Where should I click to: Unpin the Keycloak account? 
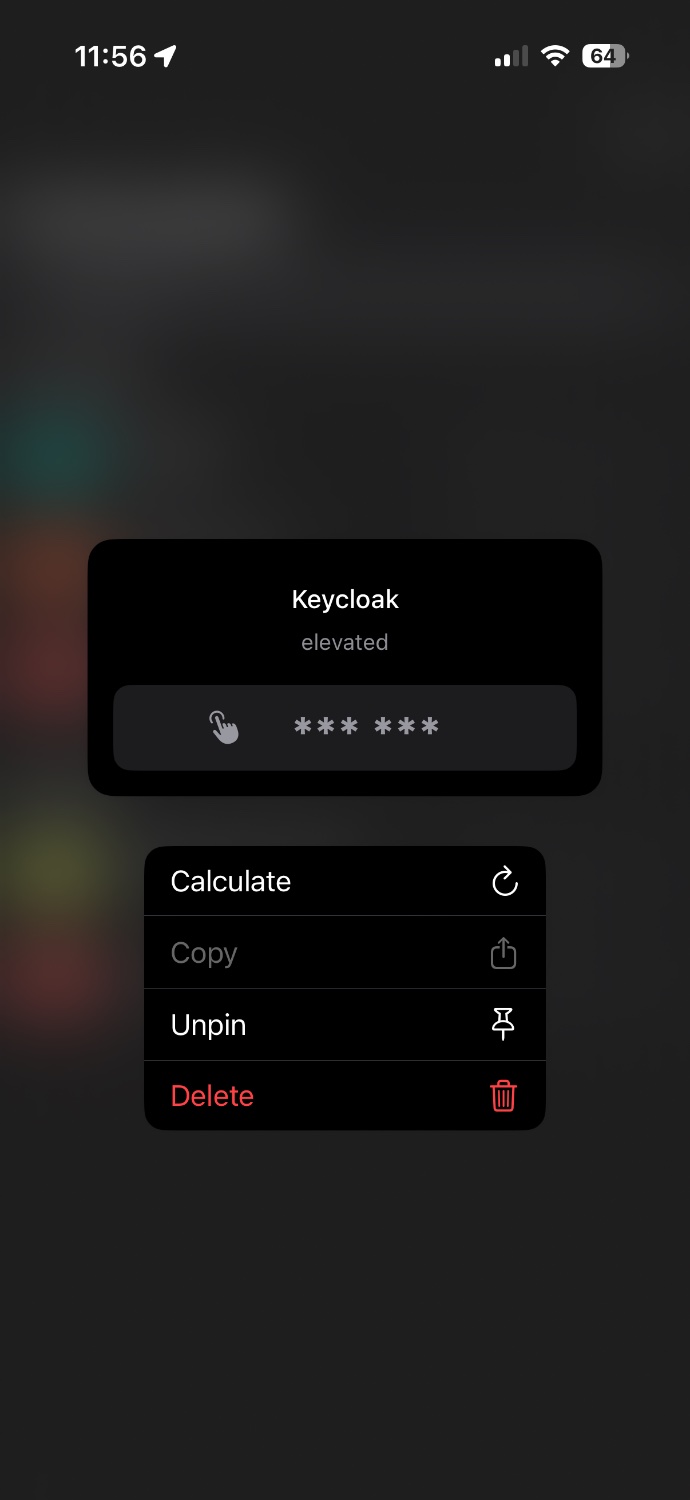click(344, 1025)
